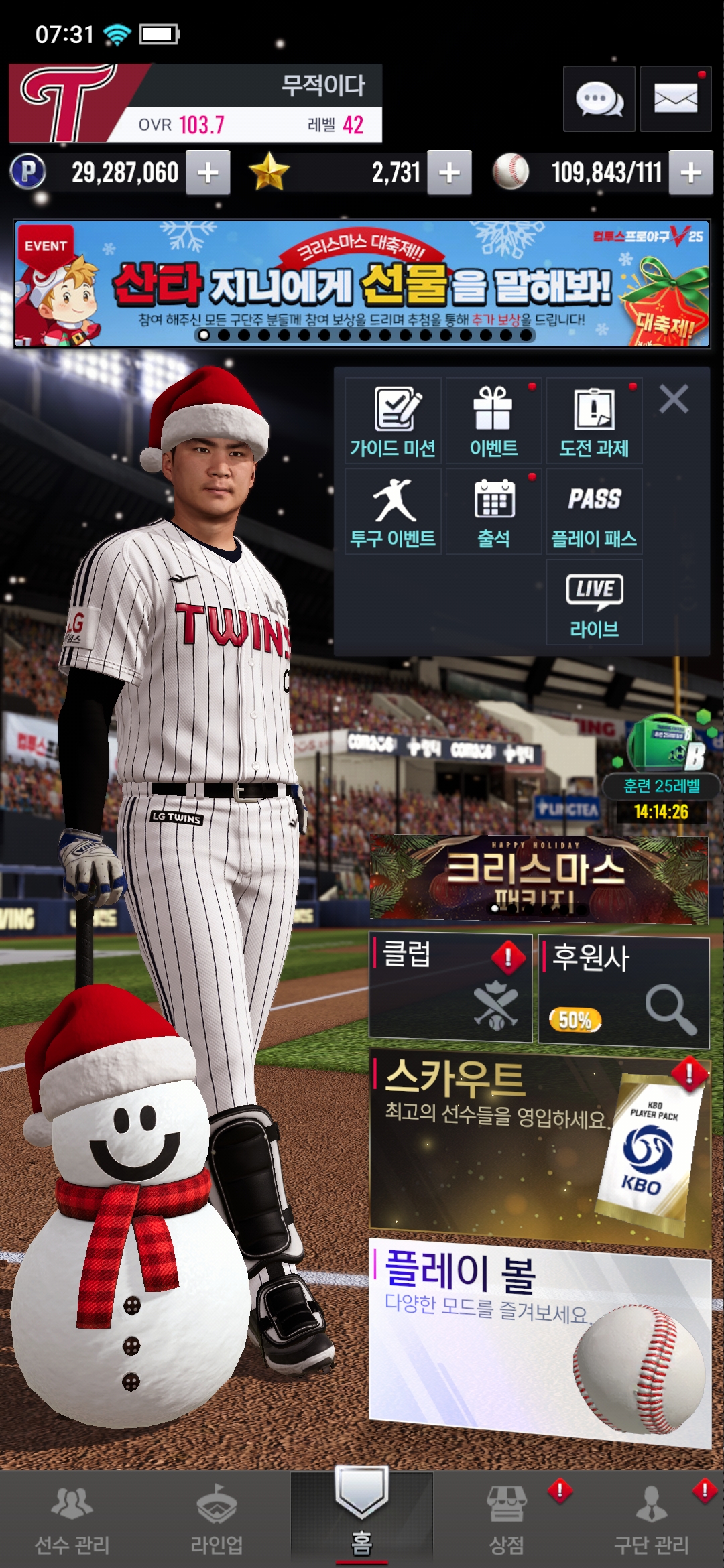Open the 출석 attendance calendar
The height and width of the screenshot is (1568, 724).
pyautogui.click(x=493, y=511)
